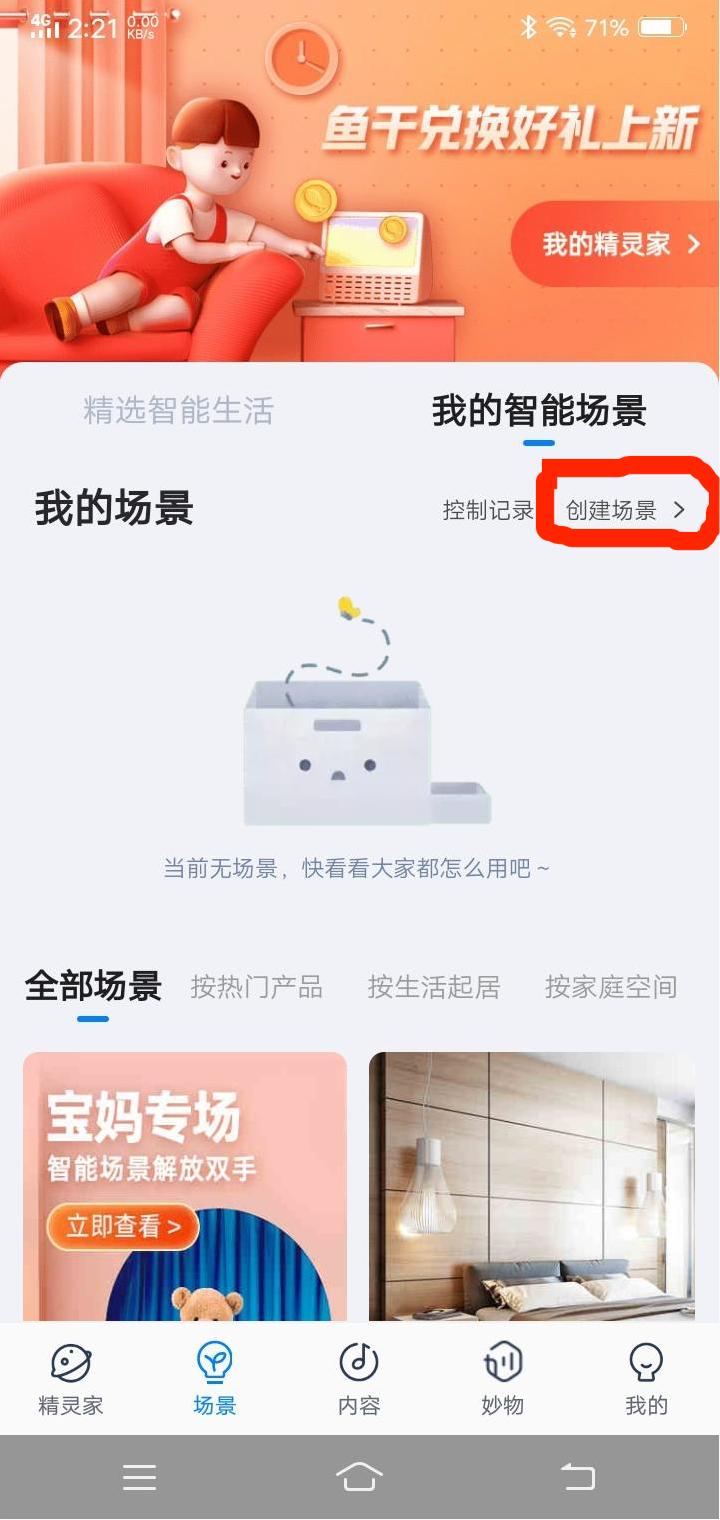Open the bedroom lighting scene card
The width and height of the screenshot is (720, 1520).
tap(531, 1185)
